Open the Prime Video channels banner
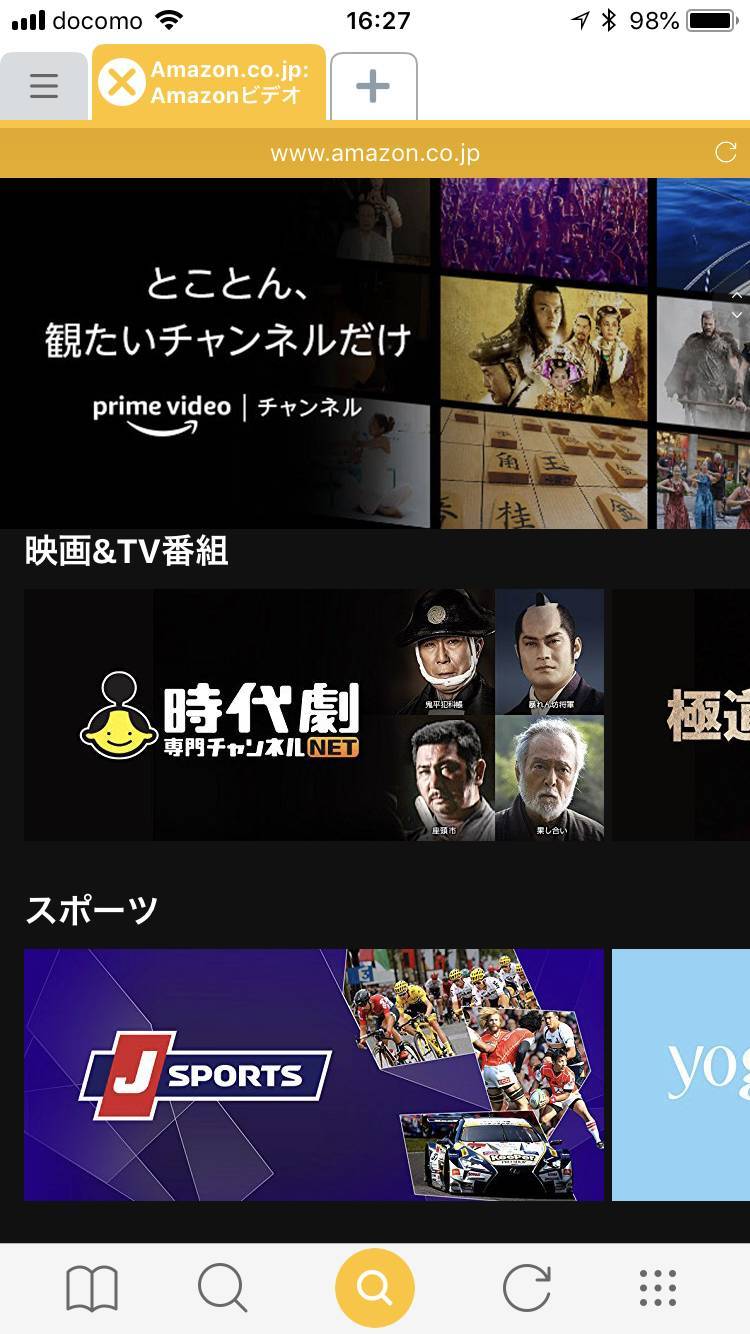Viewport: 750px width, 1334px height. pyautogui.click(x=374, y=353)
